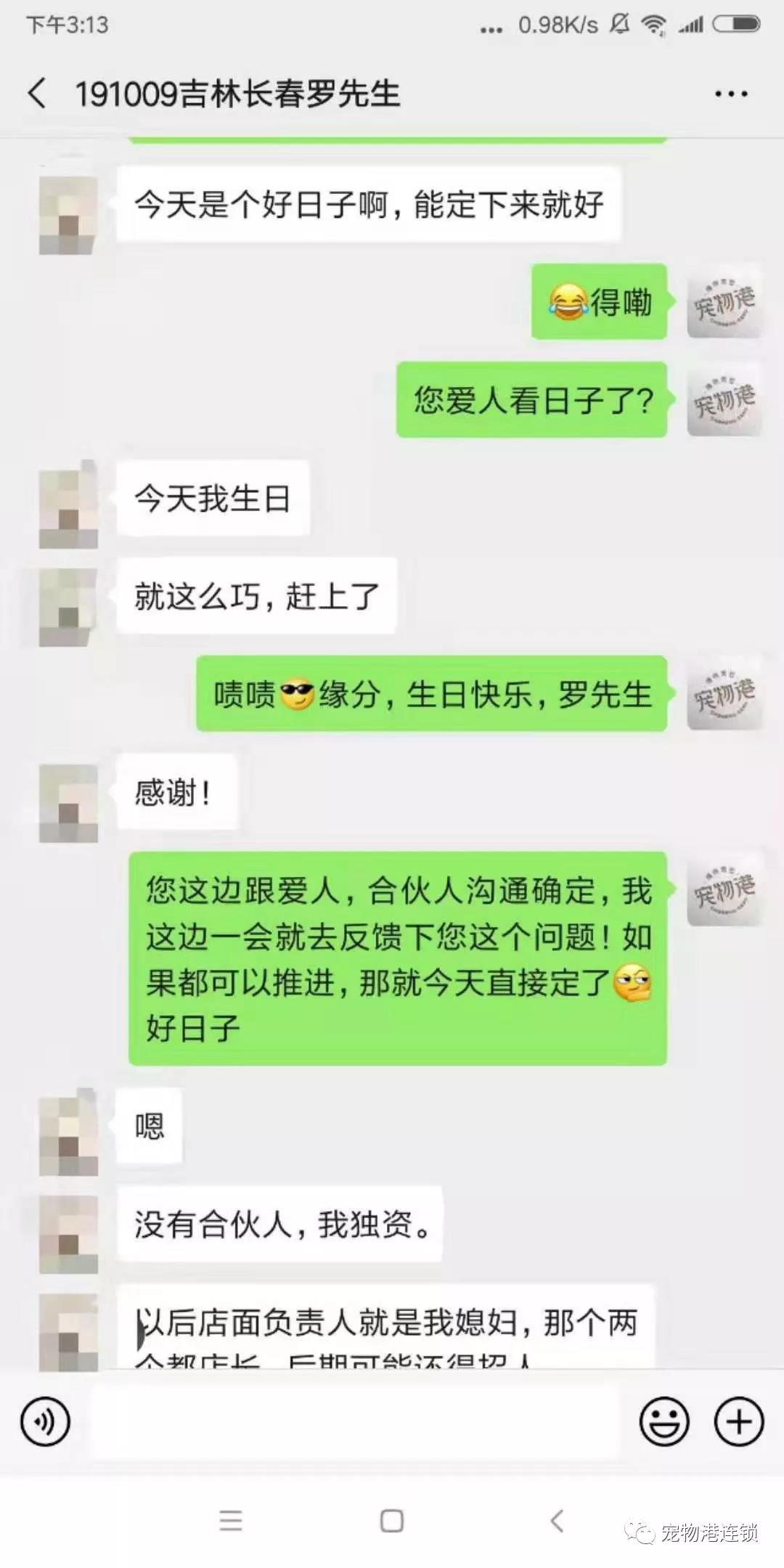The width and height of the screenshot is (784, 1568).
Task: Tap the system home button
Action: pyautogui.click(x=392, y=1520)
